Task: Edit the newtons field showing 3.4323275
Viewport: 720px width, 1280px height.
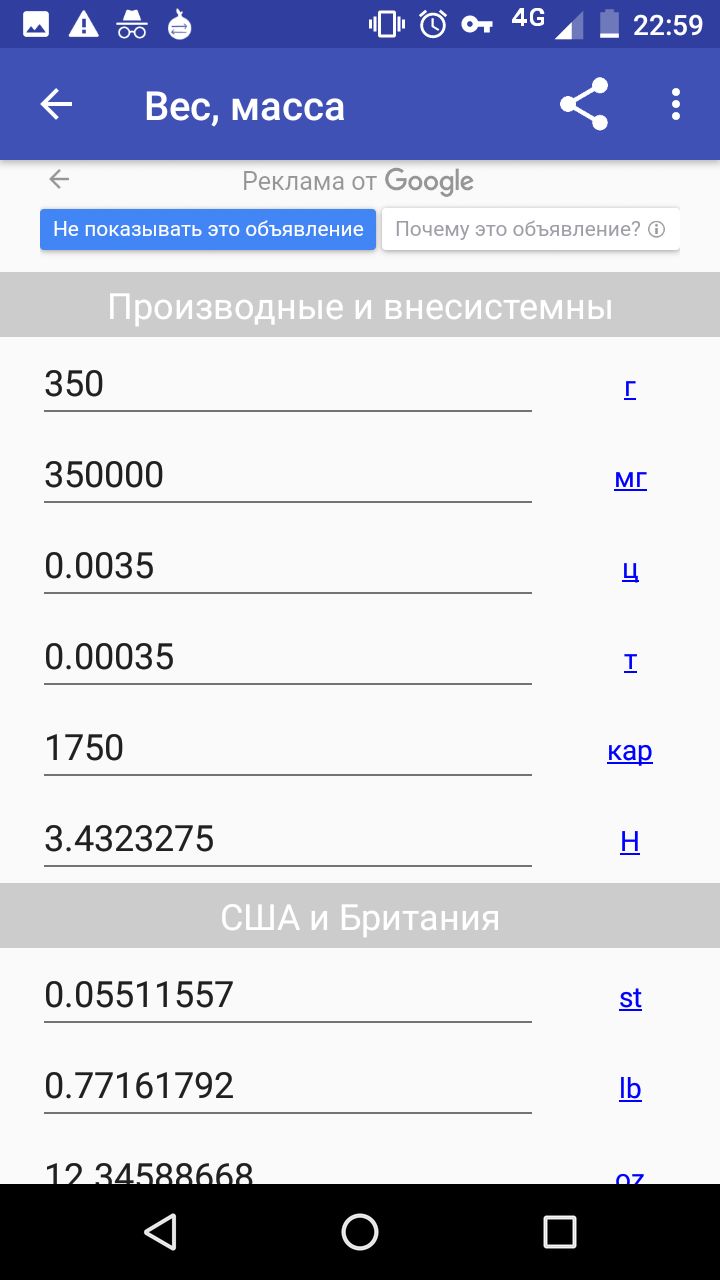Action: [287, 839]
